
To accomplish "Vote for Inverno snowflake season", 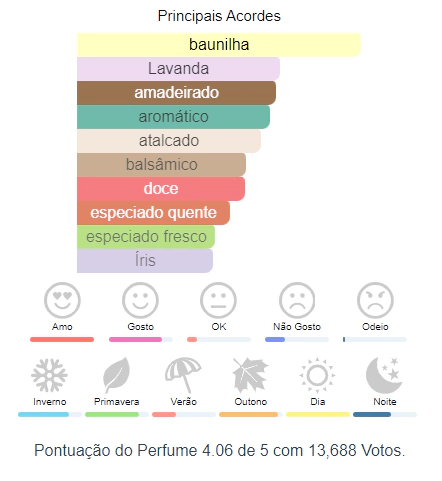I will (49, 375).
